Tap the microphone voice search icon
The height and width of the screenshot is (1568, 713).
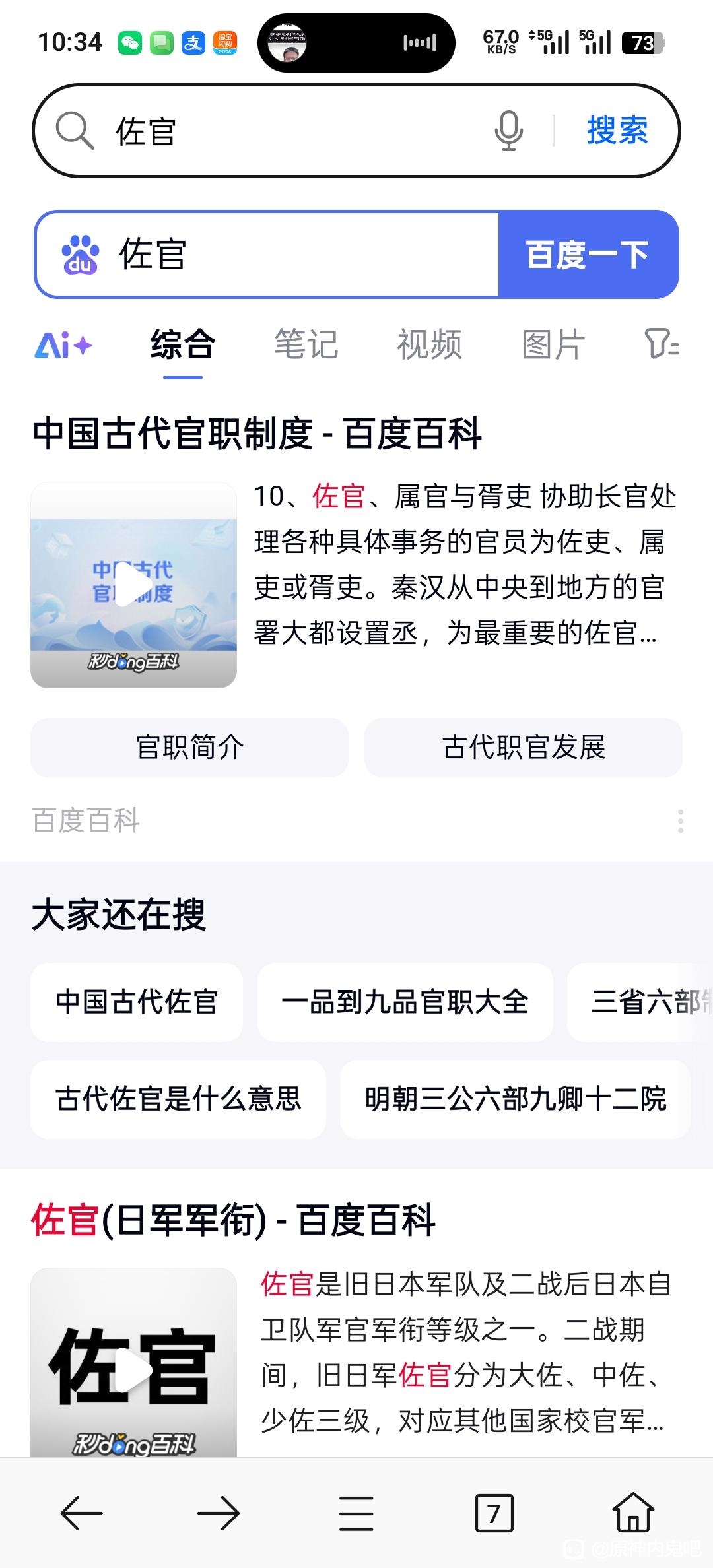[508, 131]
